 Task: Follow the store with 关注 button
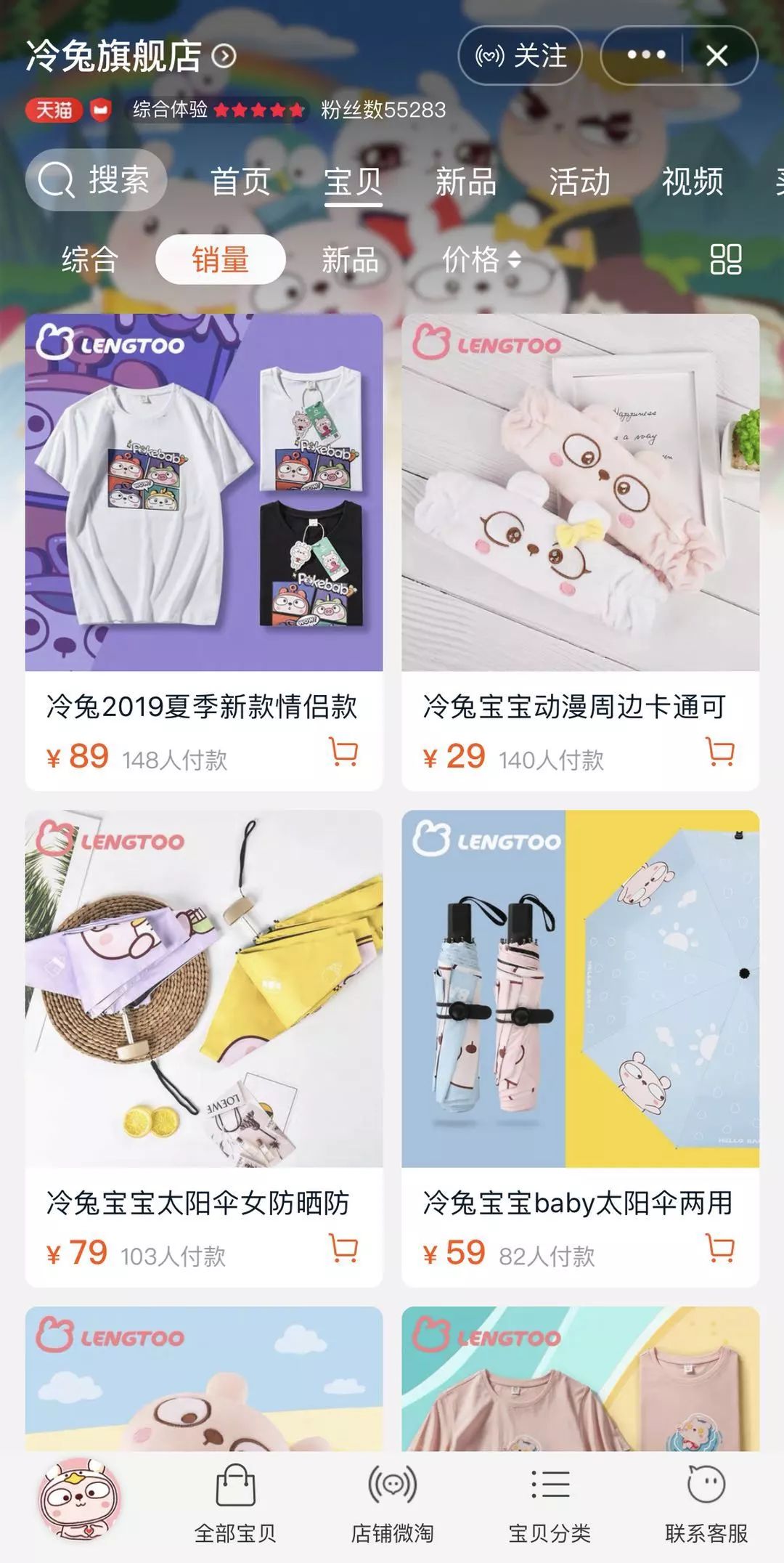520,56
